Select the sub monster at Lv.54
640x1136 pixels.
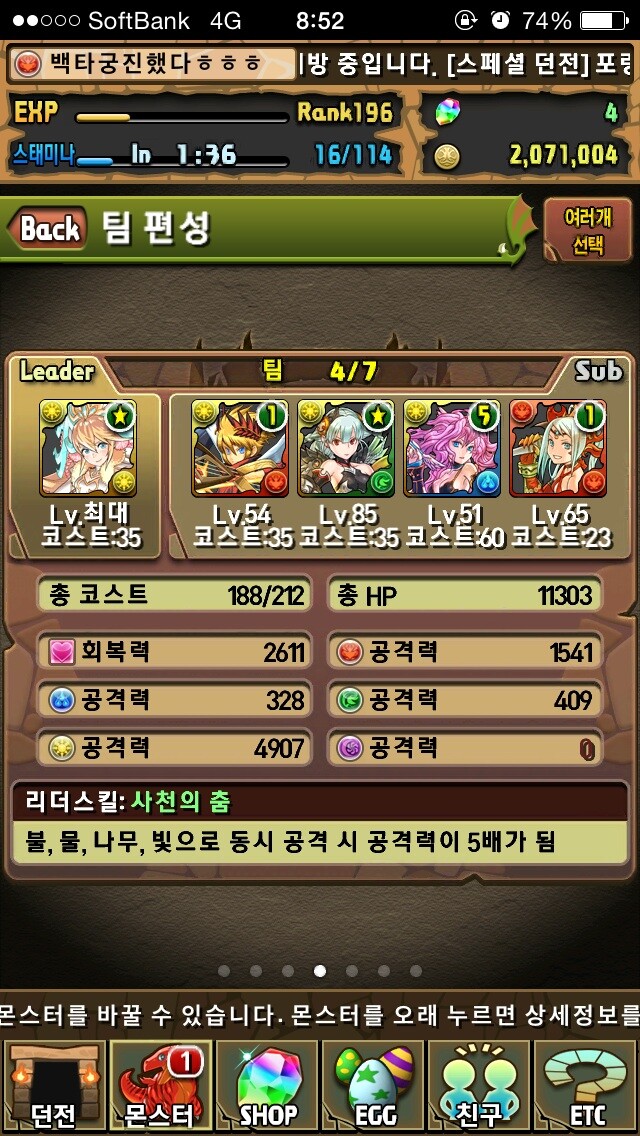(240, 448)
